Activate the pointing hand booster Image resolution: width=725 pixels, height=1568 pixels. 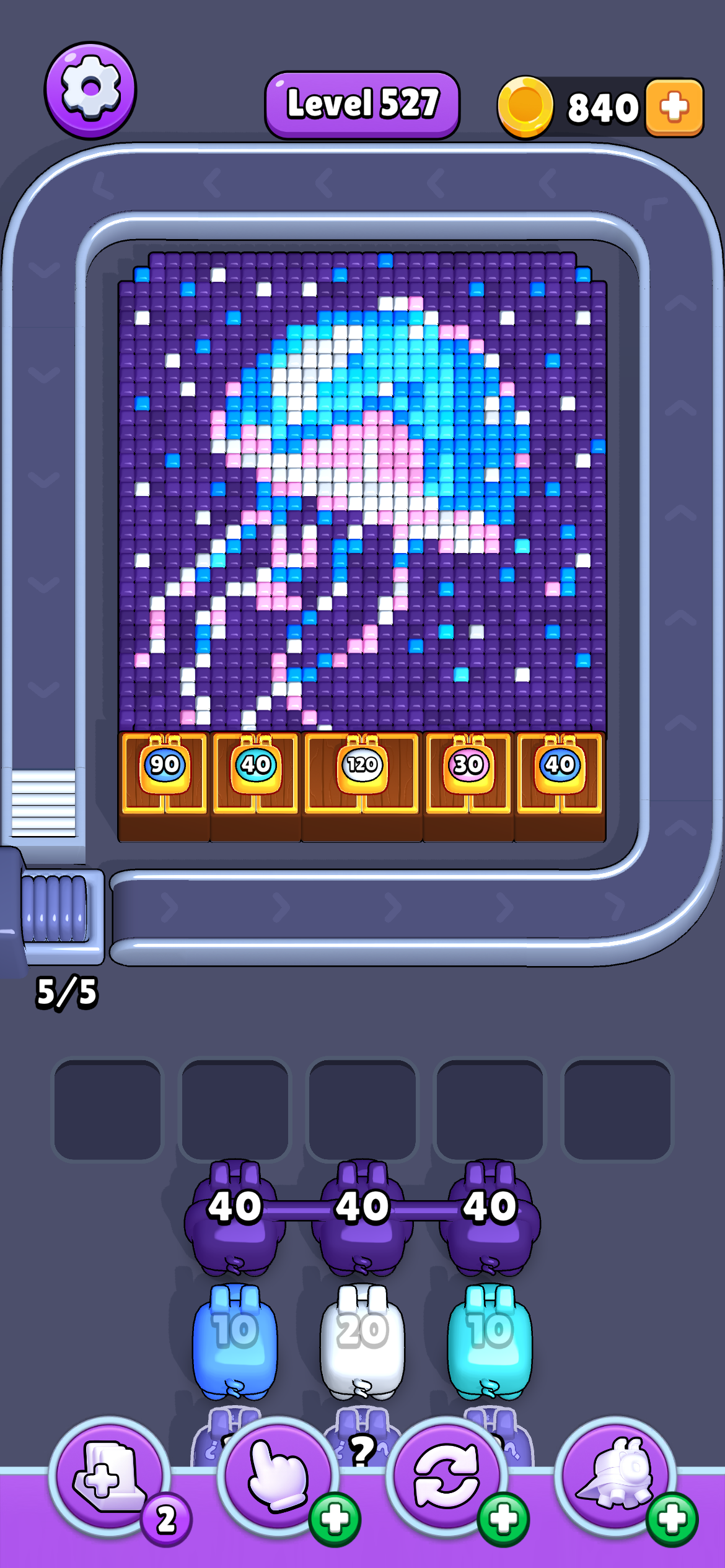278,1477
